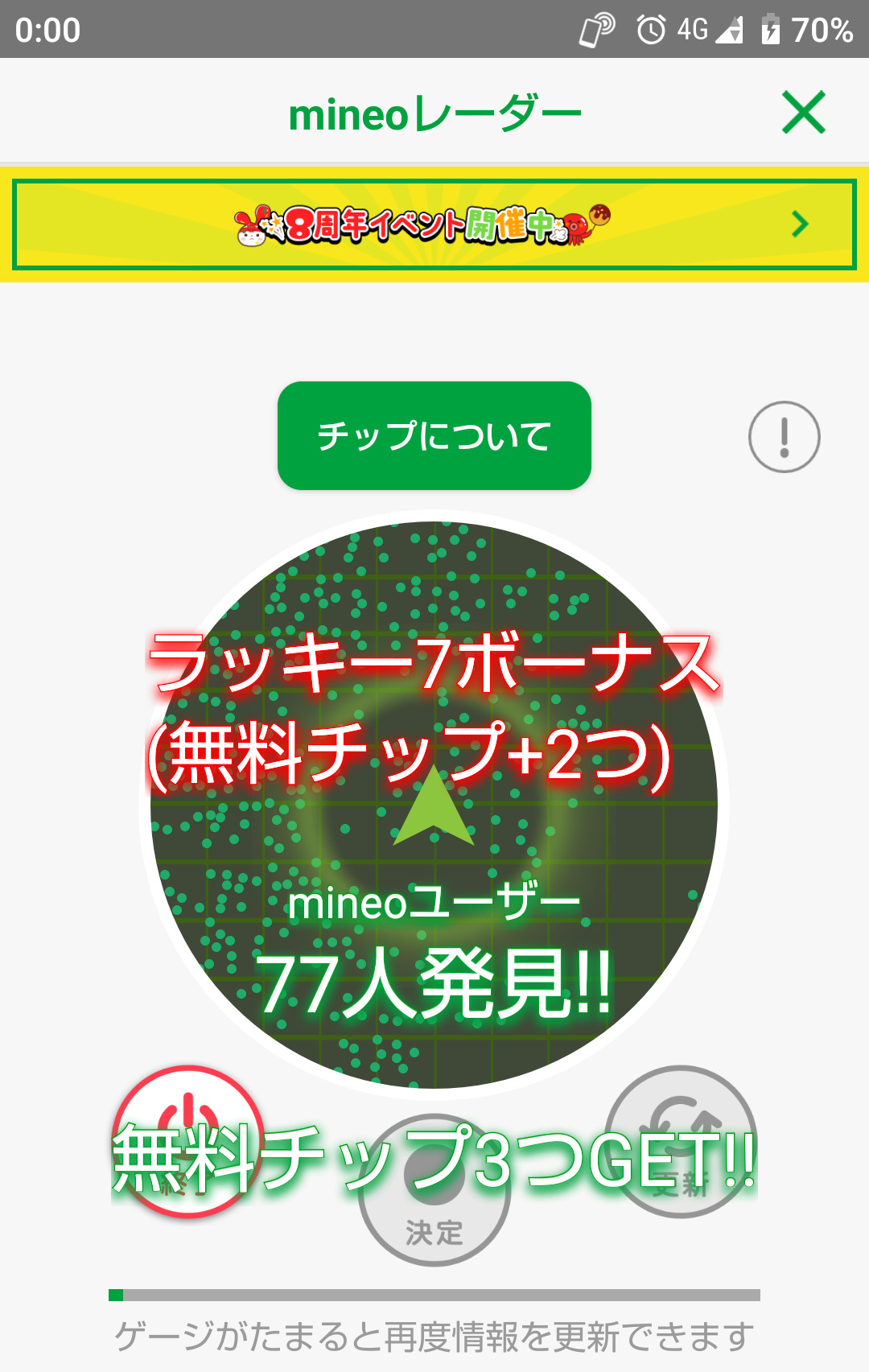
Task: Open the exclamation mark info icon
Action: (784, 437)
